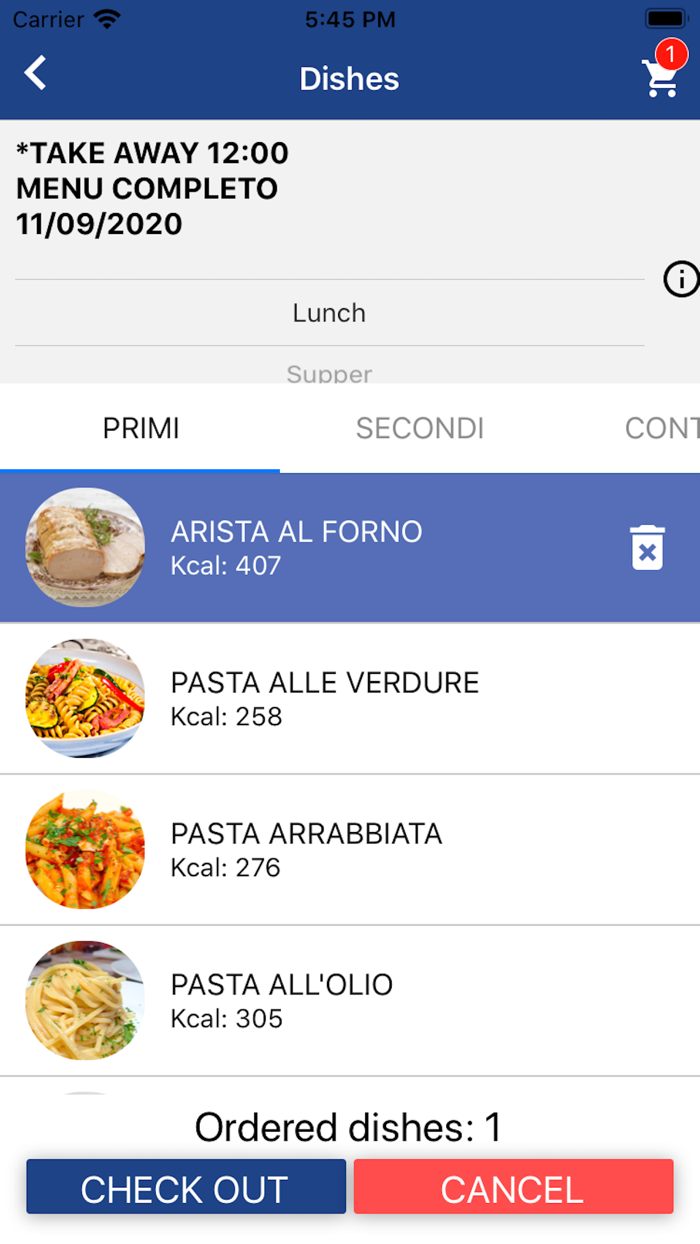This screenshot has width=700, height=1244.
Task: Show menu info details
Action: [681, 280]
